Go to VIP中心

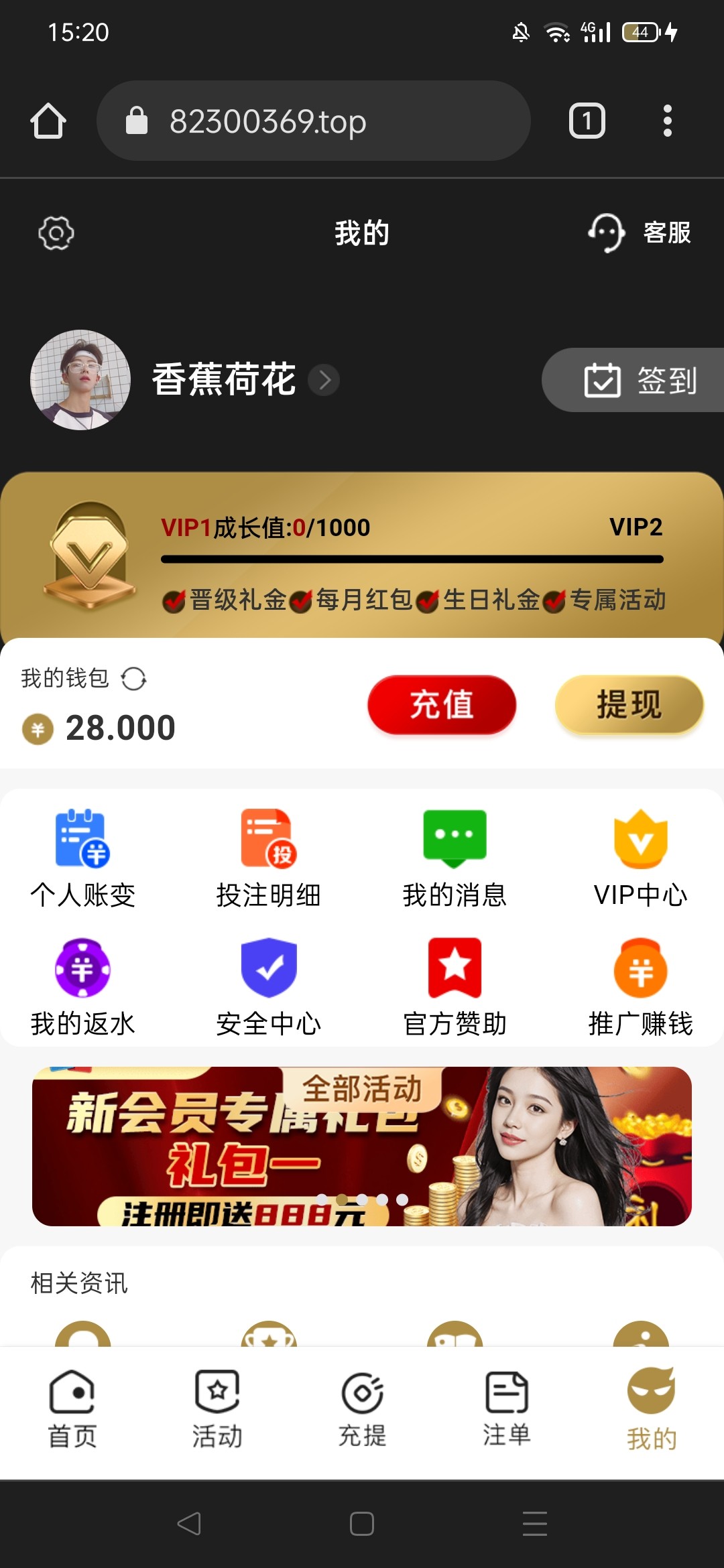(640, 858)
